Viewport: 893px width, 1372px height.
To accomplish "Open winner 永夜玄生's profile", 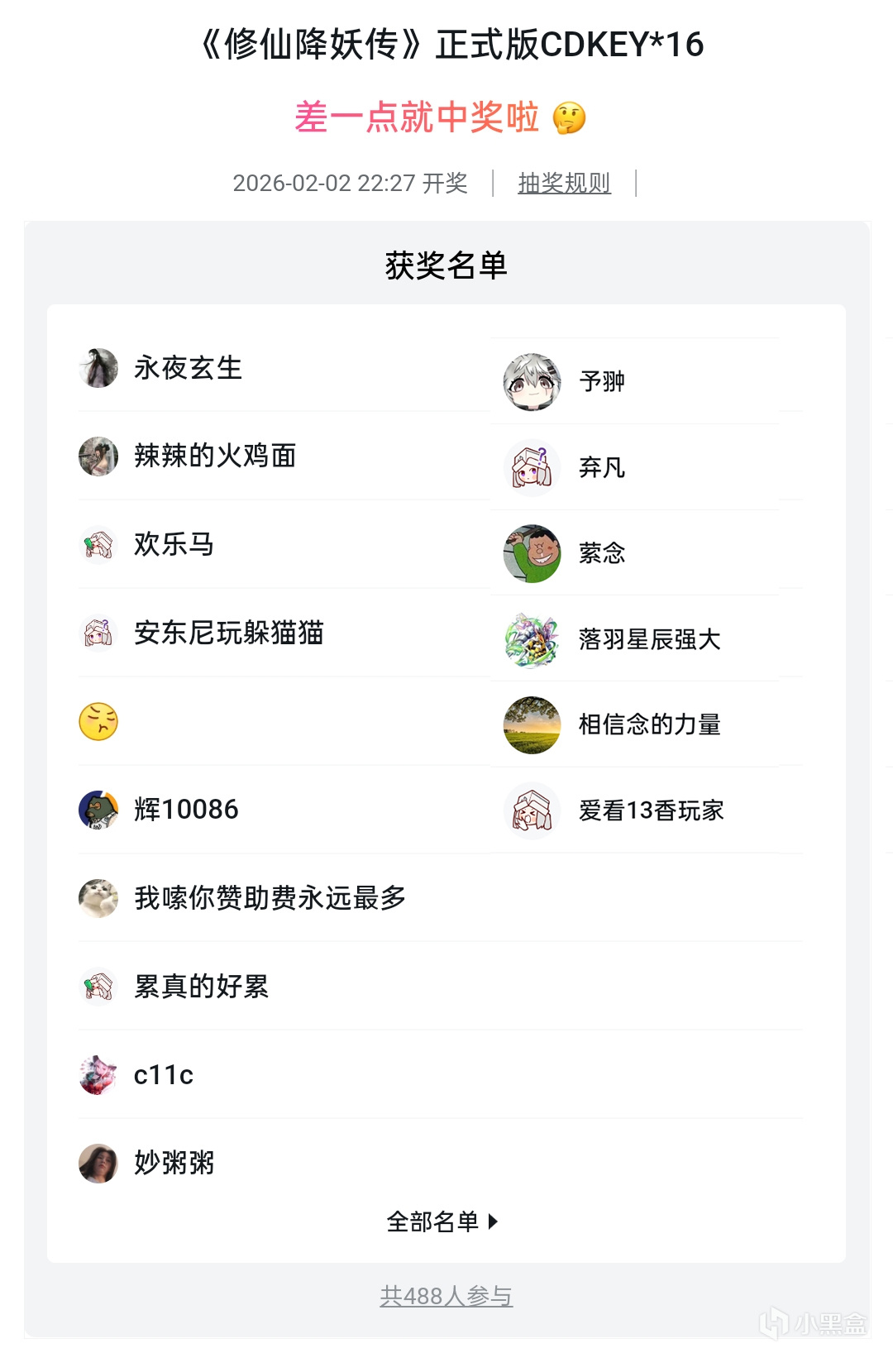I will pos(188,368).
